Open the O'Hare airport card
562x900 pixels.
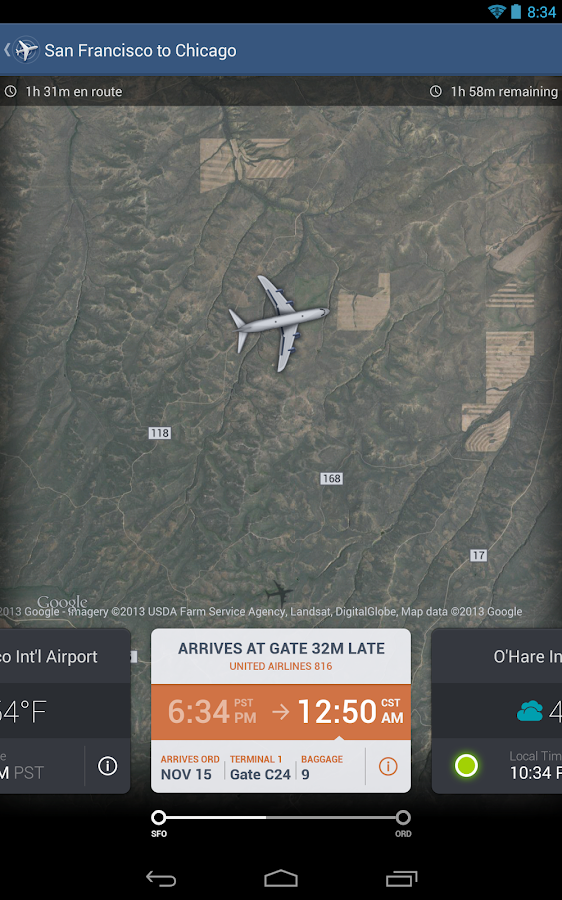click(x=497, y=711)
